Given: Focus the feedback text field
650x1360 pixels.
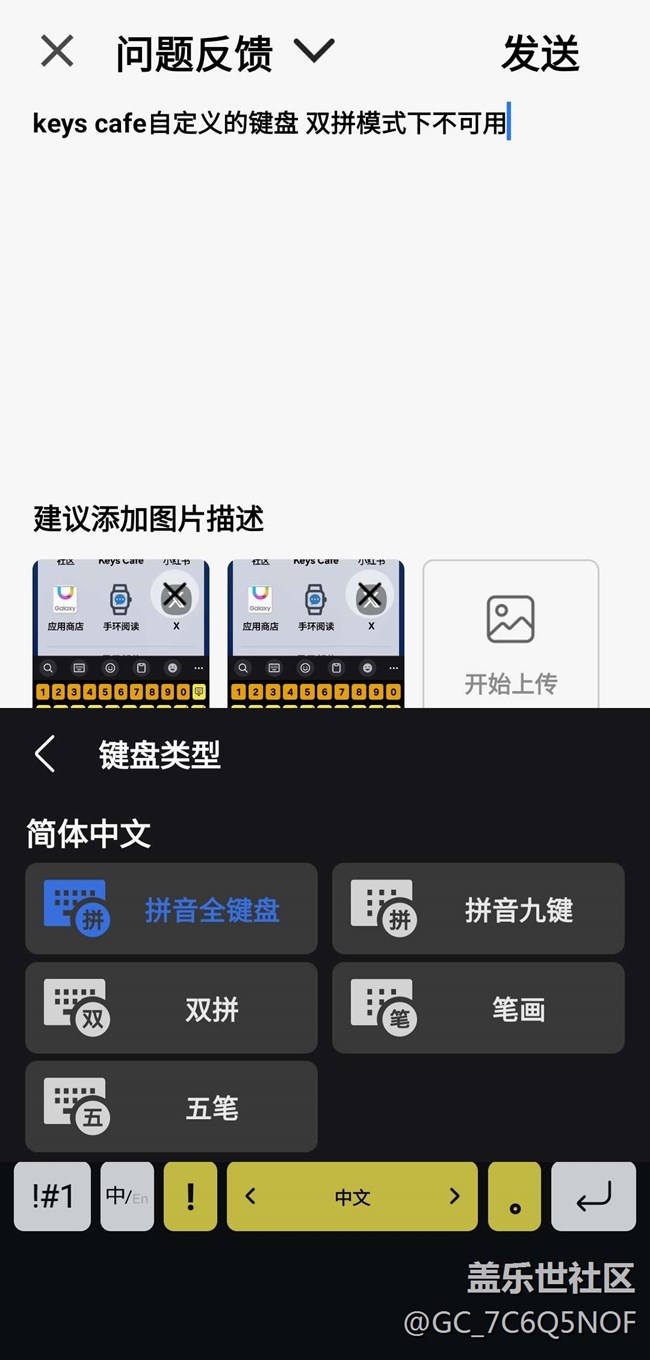Looking at the screenshot, I should click(325, 300).
